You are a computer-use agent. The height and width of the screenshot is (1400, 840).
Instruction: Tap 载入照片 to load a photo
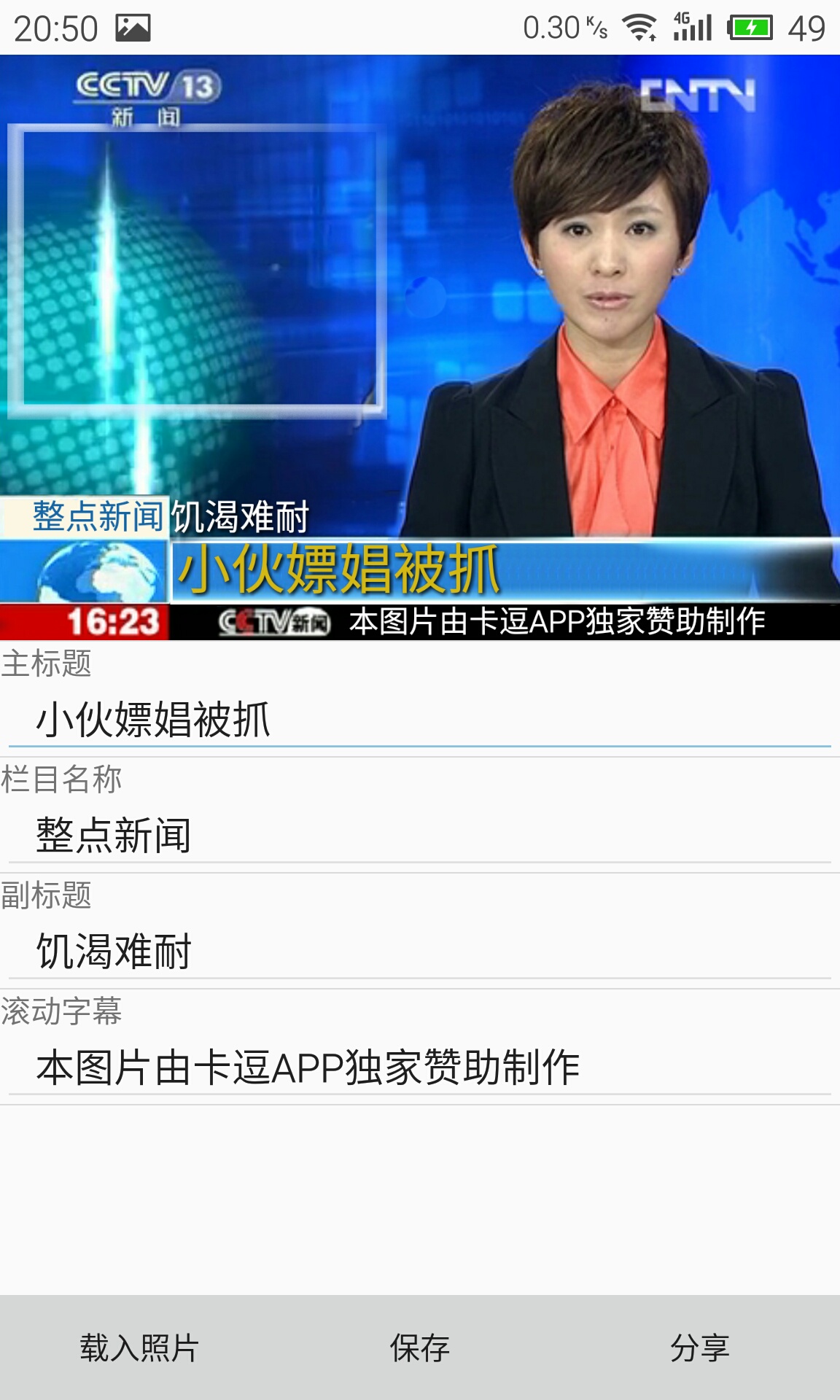coord(139,1347)
